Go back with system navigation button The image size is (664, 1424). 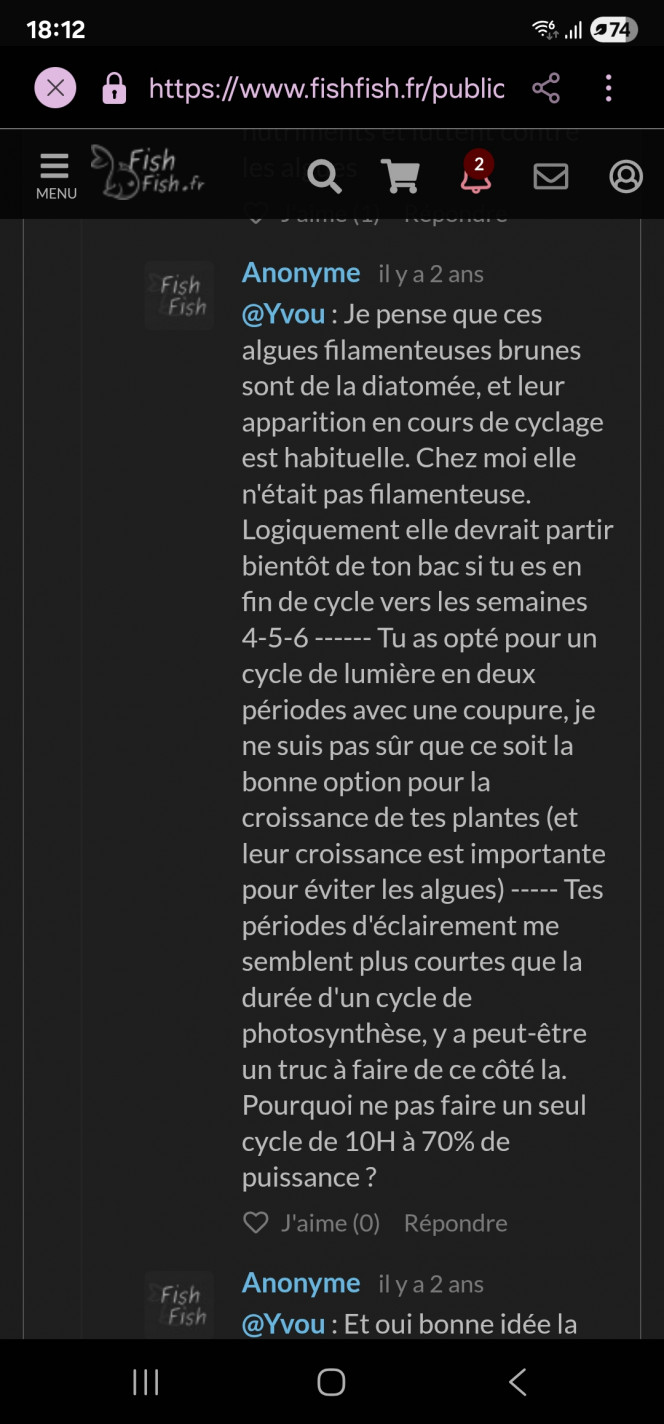pyautogui.click(x=517, y=1382)
